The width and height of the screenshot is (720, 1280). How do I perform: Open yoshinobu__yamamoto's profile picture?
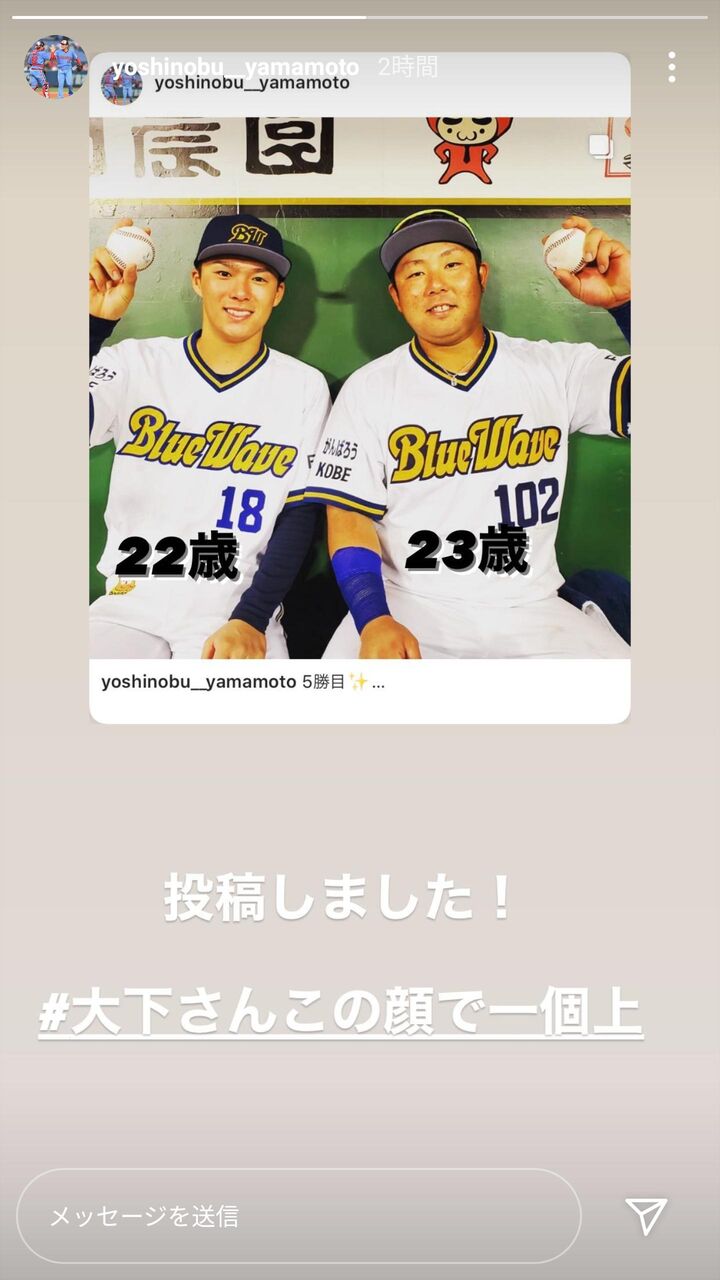tap(55, 67)
